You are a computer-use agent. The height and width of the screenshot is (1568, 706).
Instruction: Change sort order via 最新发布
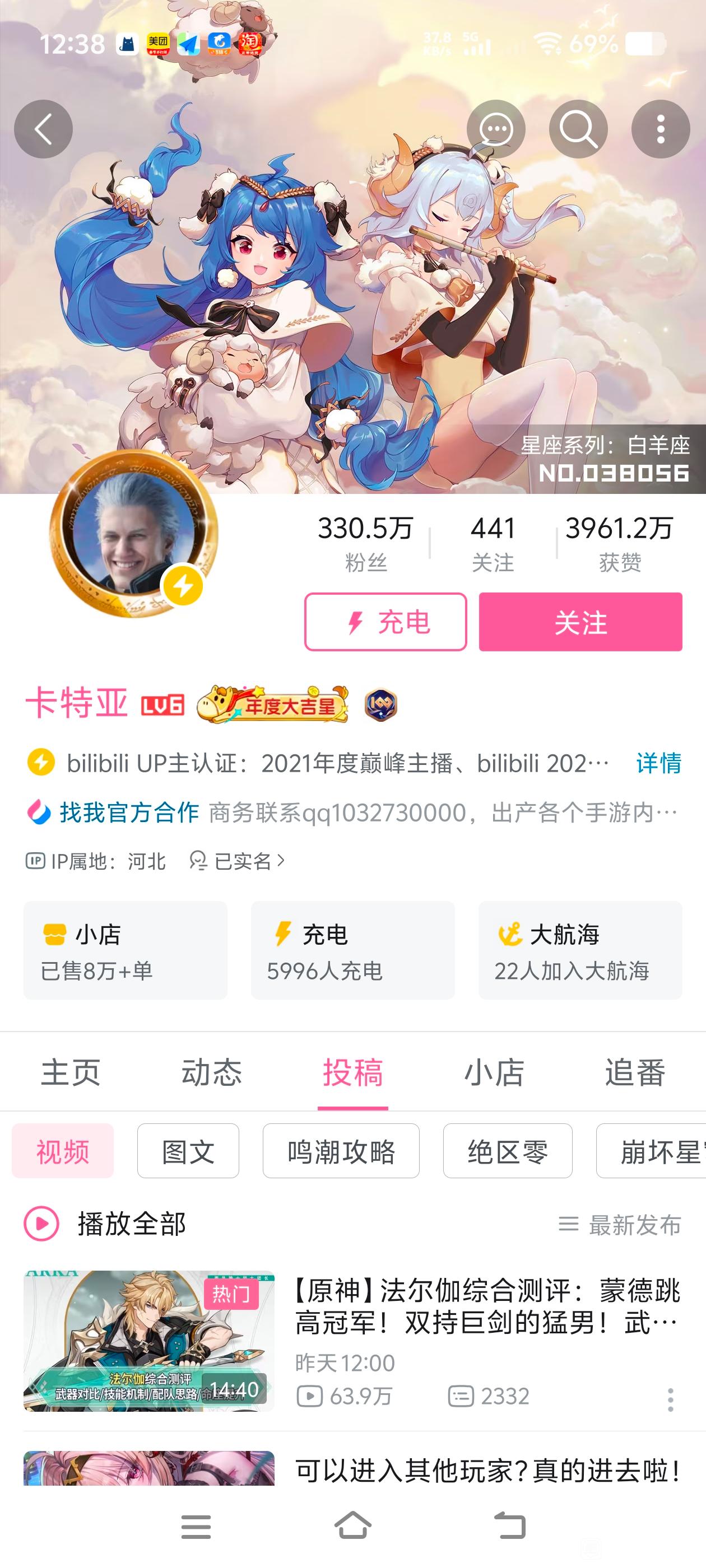click(x=620, y=1225)
